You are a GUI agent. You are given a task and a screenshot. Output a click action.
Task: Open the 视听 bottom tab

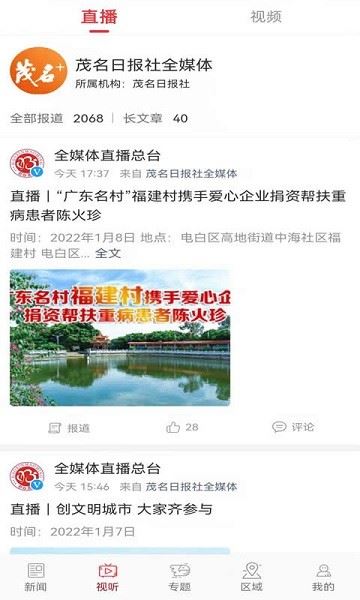pos(108,577)
